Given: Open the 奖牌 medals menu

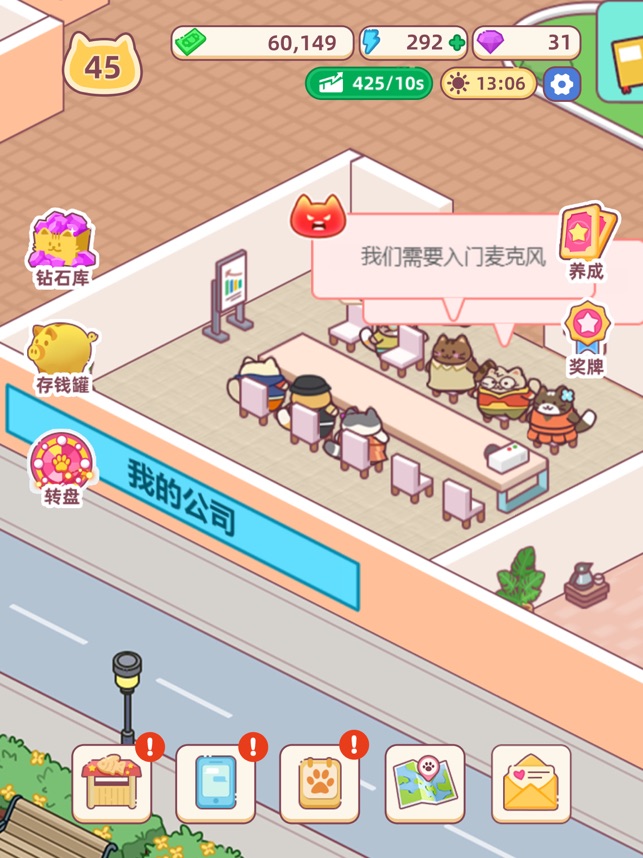Looking at the screenshot, I should pos(586,336).
